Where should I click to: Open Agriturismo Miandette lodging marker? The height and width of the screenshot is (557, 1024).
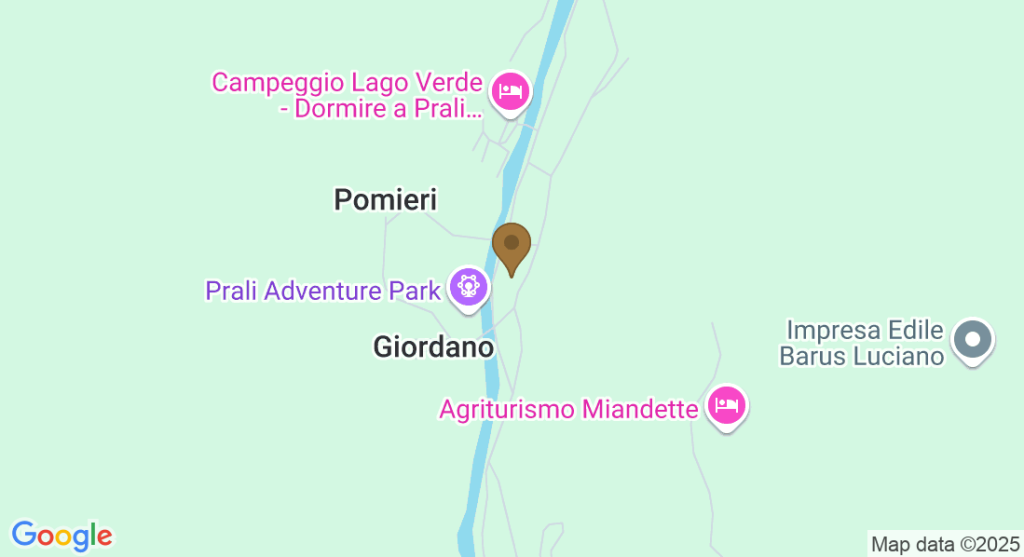(727, 406)
